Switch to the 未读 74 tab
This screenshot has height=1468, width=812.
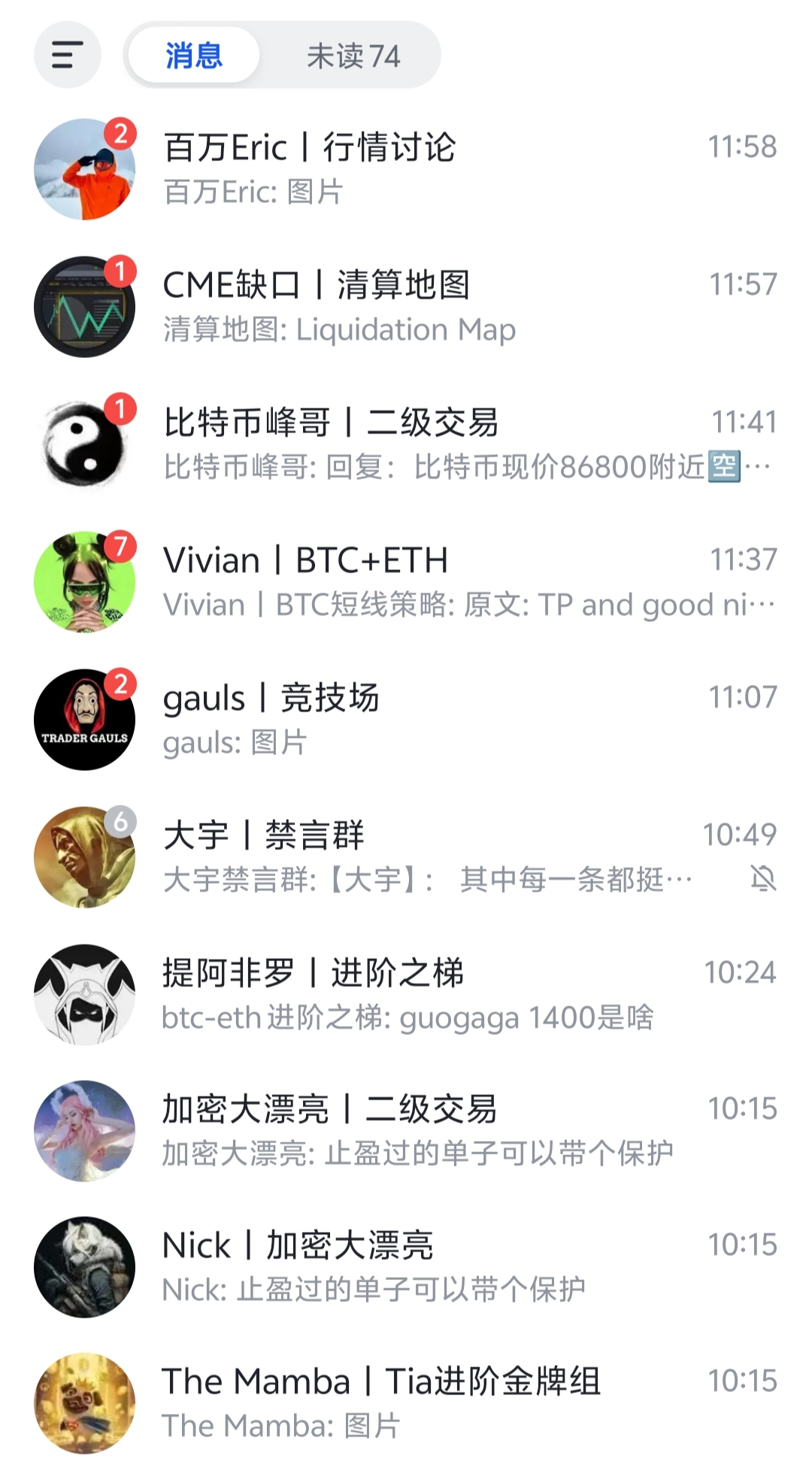coord(353,56)
